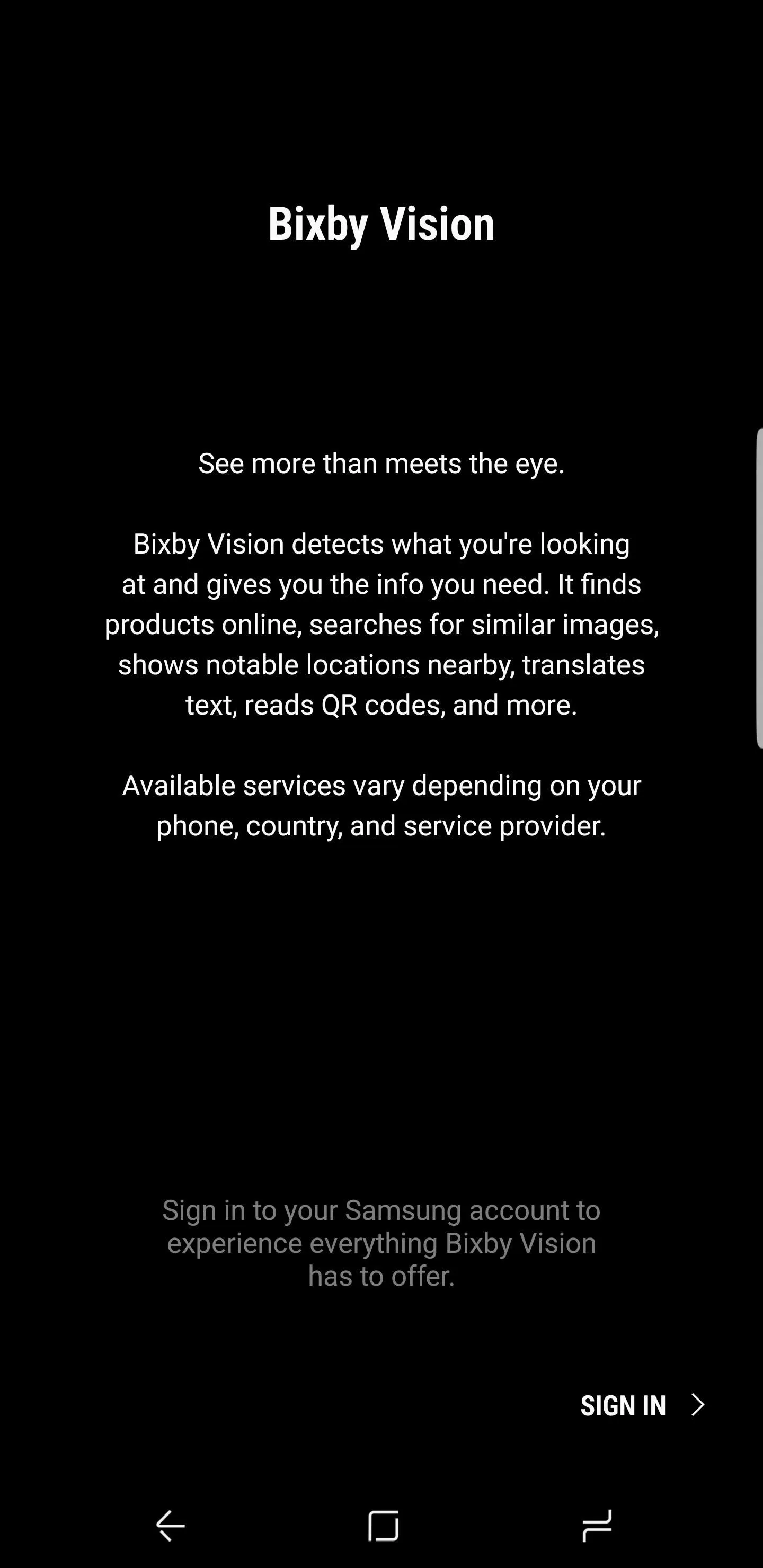Open the recent apps view
Viewport: 763px width, 1568px height.
click(x=596, y=1526)
